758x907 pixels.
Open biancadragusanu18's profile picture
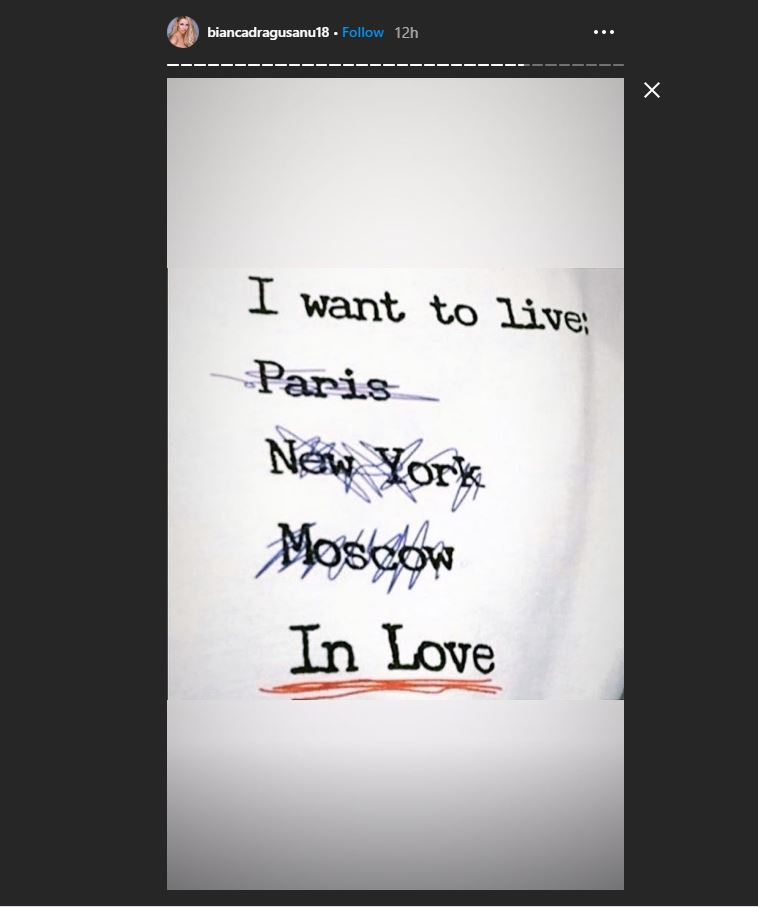pos(183,32)
